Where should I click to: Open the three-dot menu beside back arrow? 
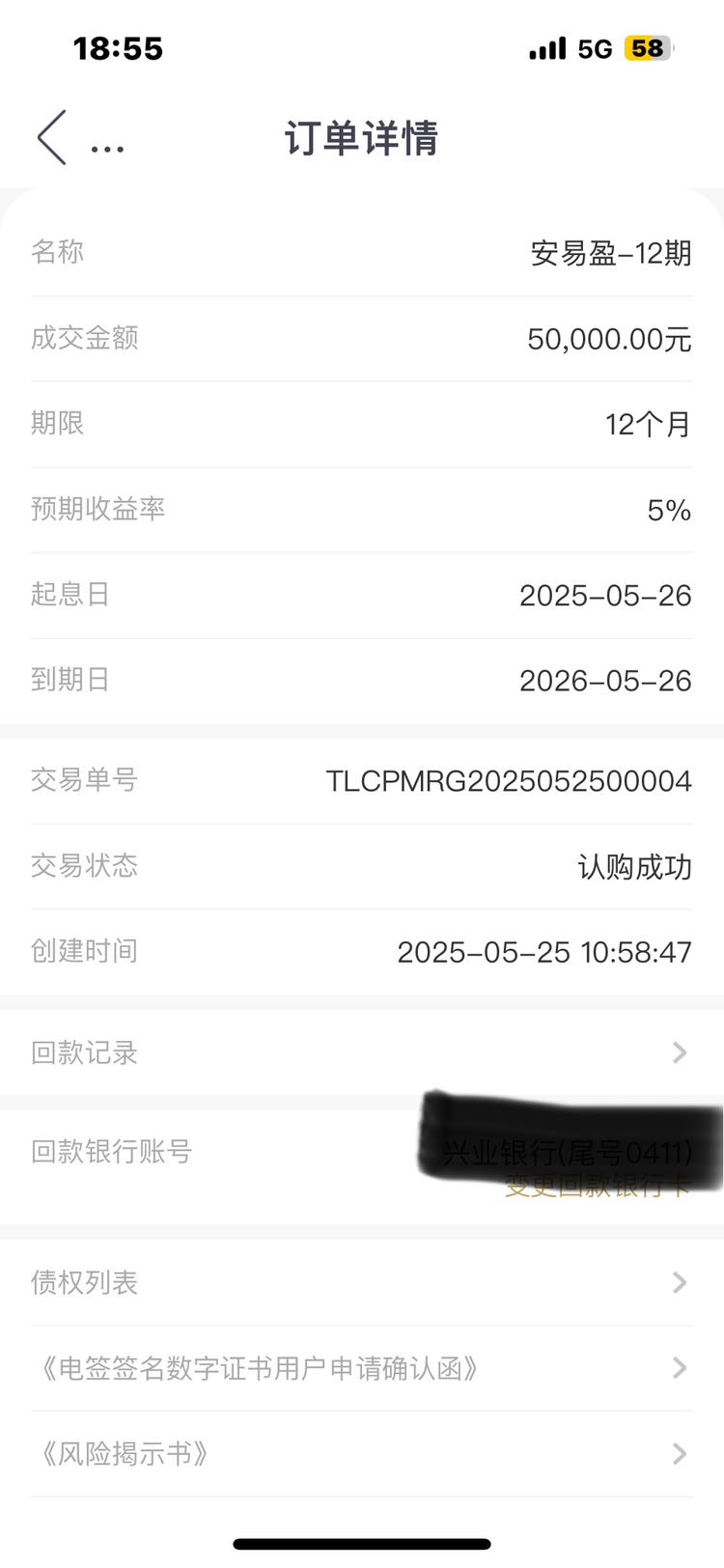click(x=107, y=149)
